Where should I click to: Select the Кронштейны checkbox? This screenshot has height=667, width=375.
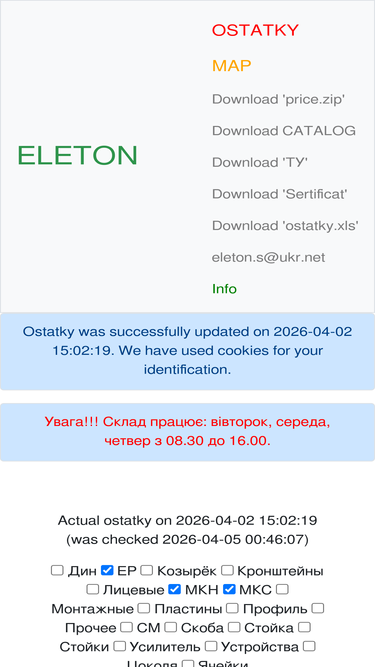(227, 570)
